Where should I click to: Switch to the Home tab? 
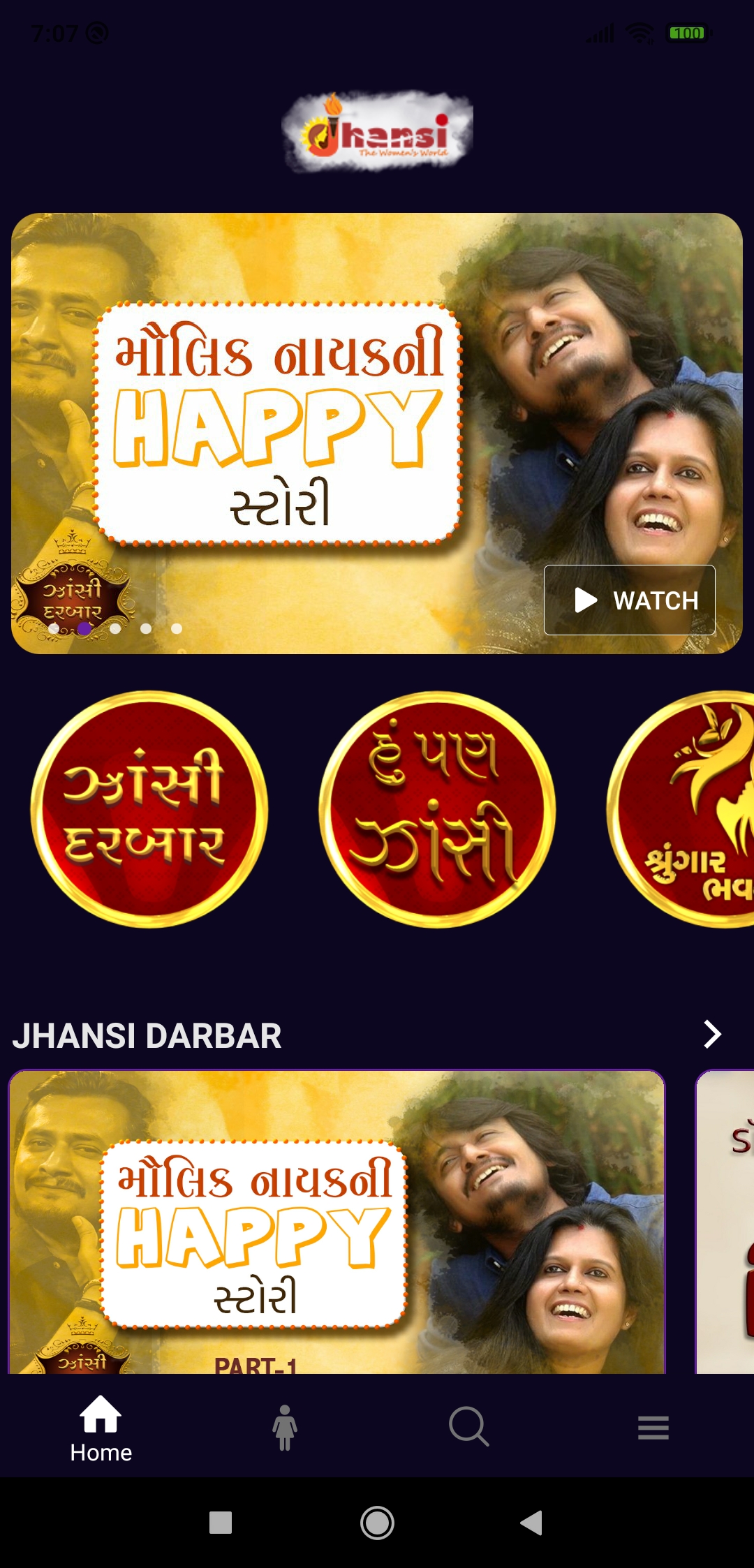[101, 1428]
